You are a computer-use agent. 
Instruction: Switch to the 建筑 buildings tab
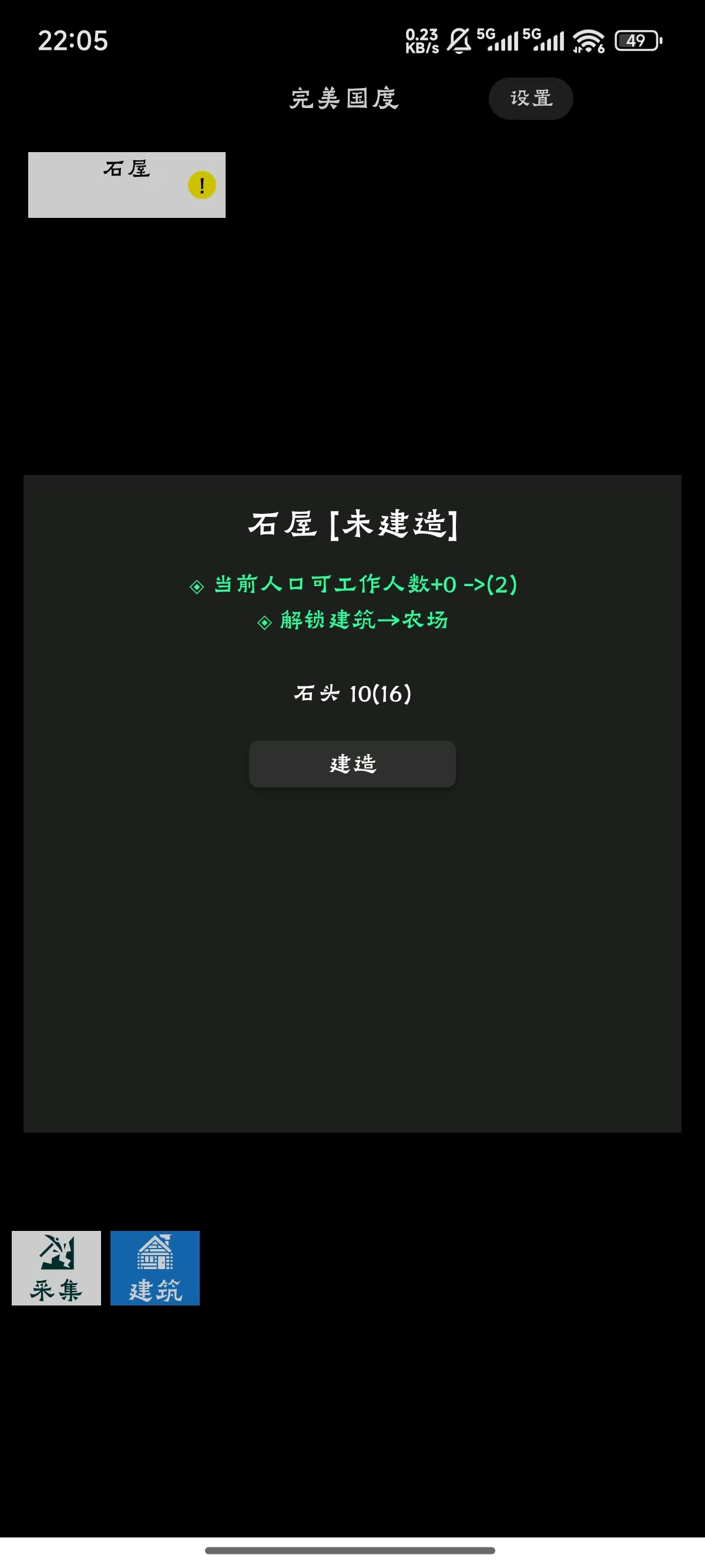[x=155, y=1267]
